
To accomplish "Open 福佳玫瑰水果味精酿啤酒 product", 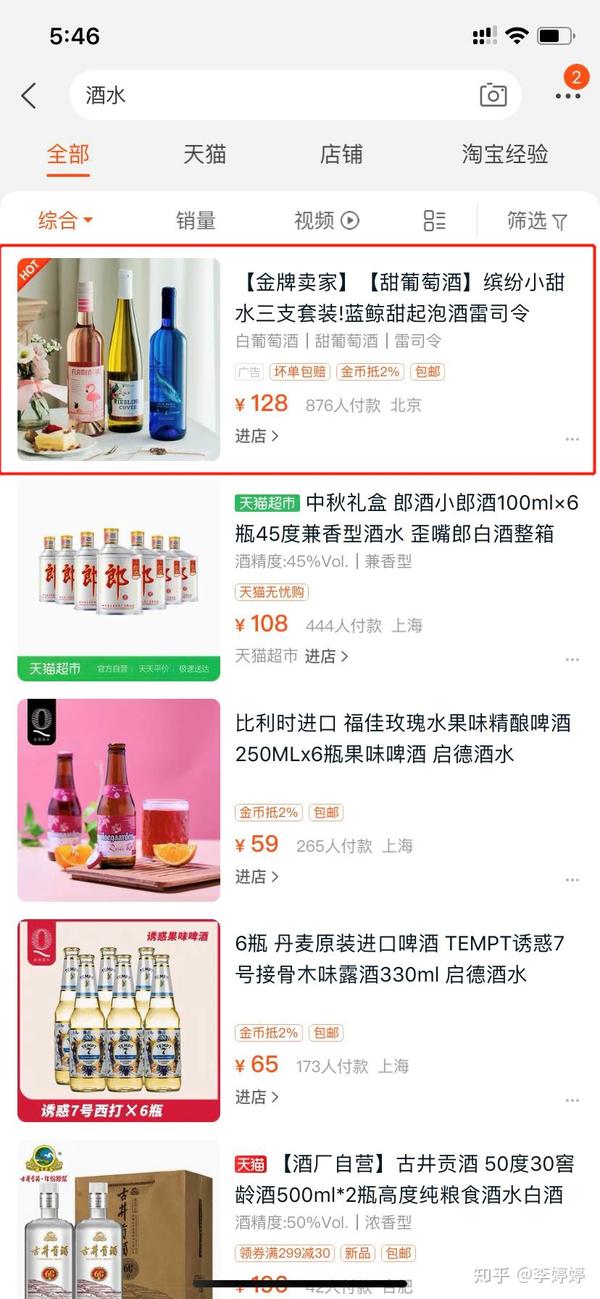I will [x=402, y=738].
